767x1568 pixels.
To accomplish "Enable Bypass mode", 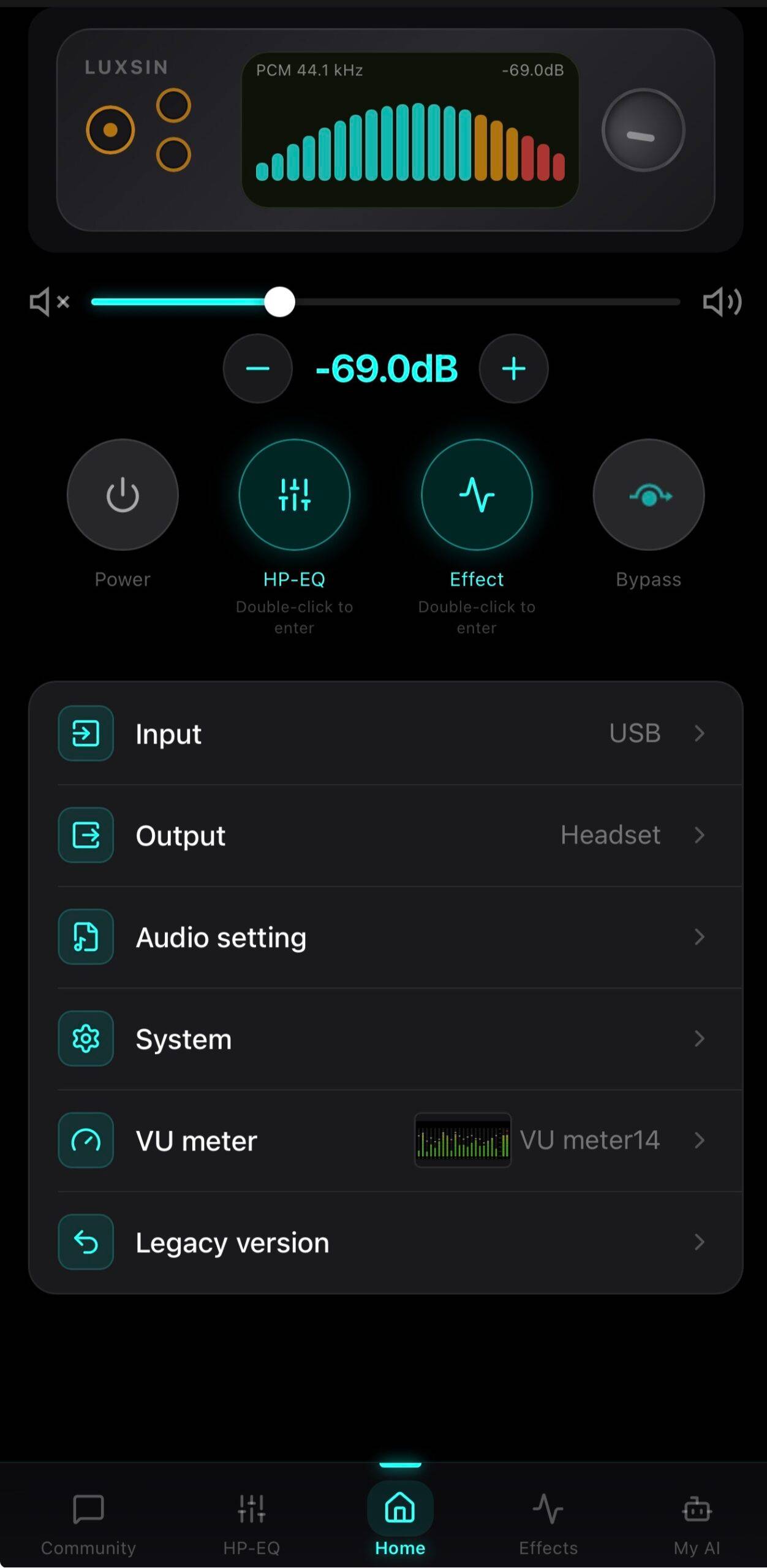I will pos(649,495).
